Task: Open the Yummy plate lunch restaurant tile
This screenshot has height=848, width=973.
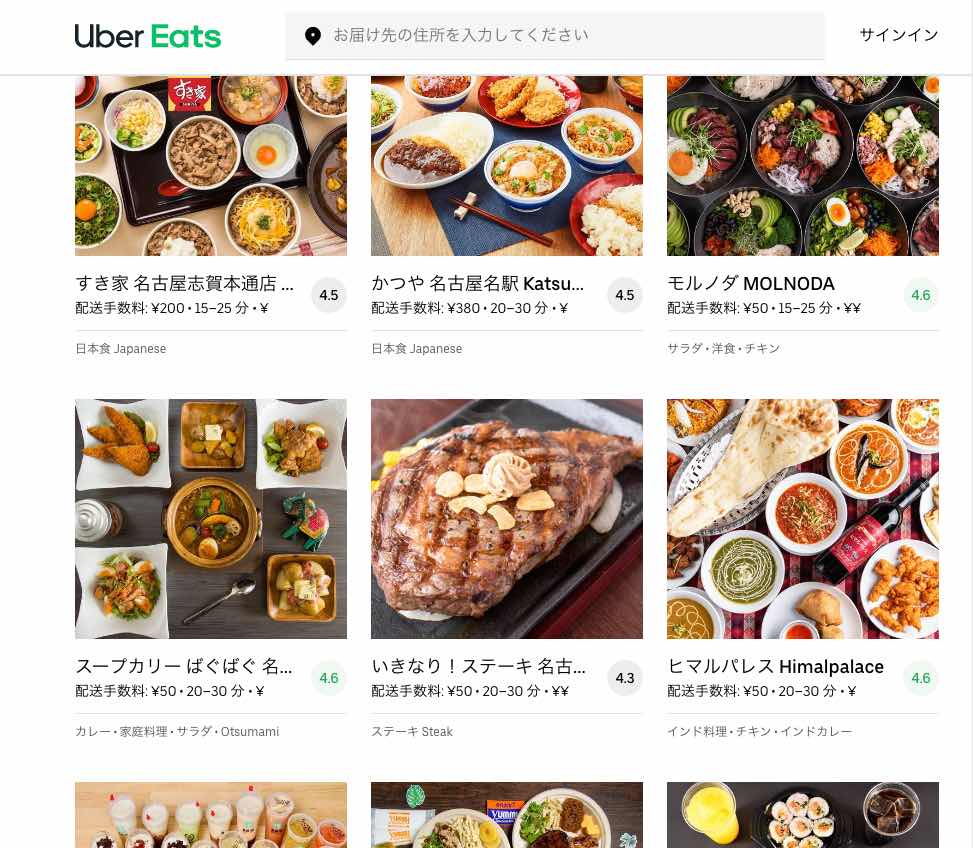Action: pyautogui.click(x=507, y=815)
